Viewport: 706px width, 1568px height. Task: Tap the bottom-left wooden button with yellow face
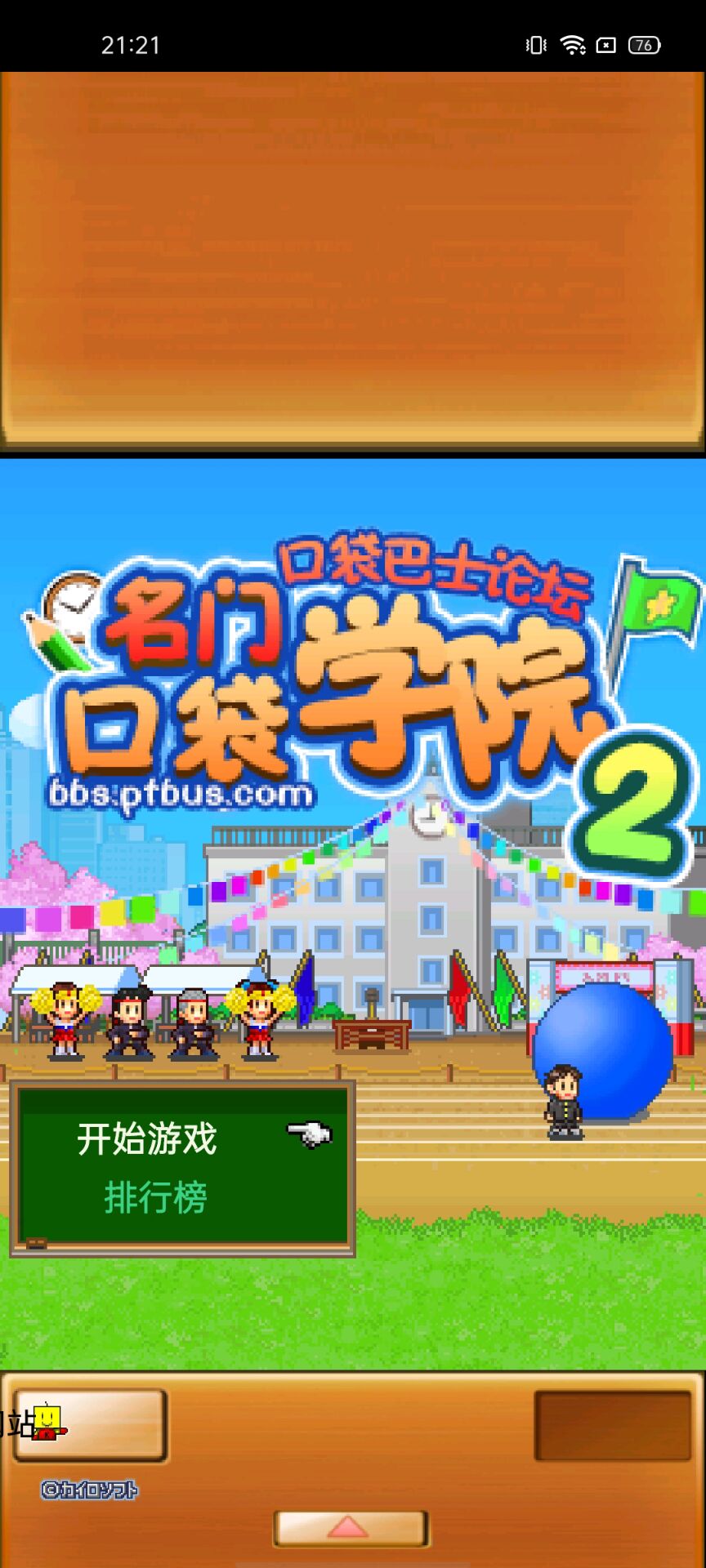(90, 1425)
